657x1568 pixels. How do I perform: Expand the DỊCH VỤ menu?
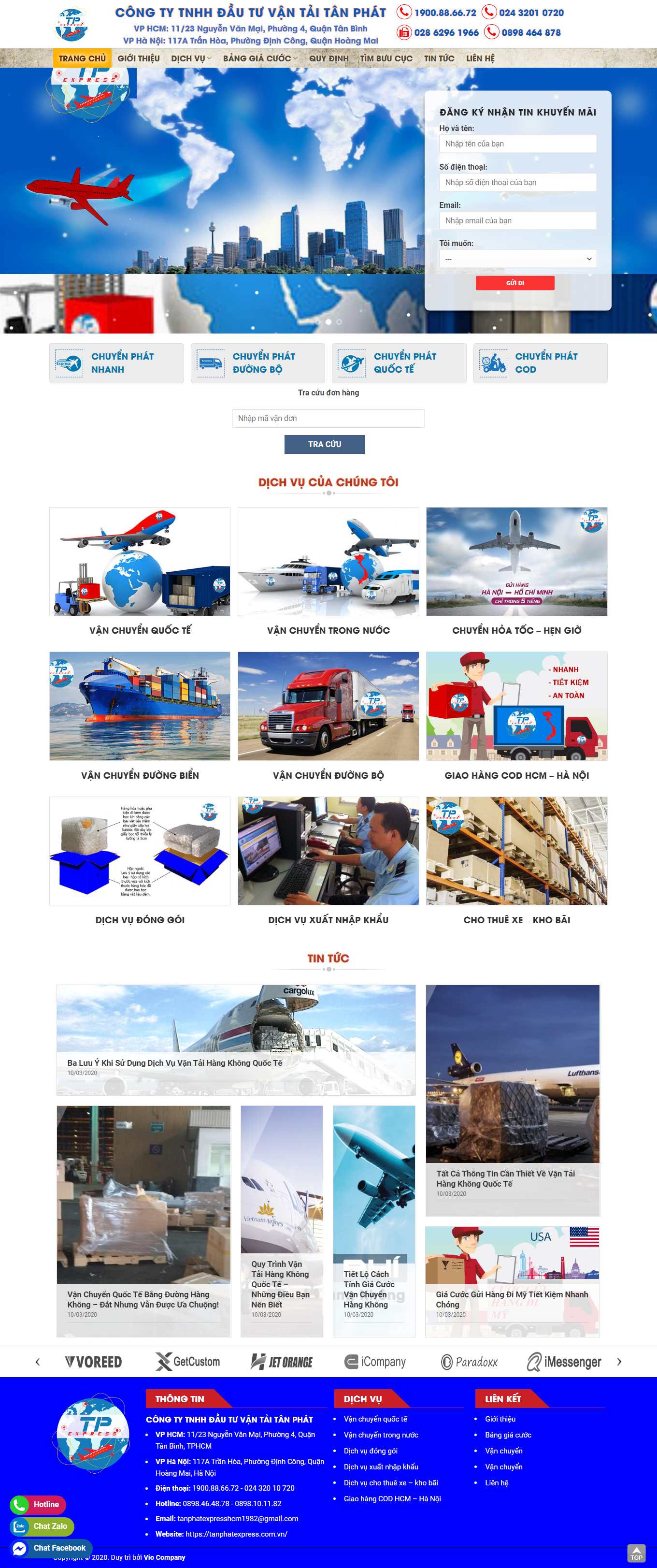pyautogui.click(x=191, y=58)
